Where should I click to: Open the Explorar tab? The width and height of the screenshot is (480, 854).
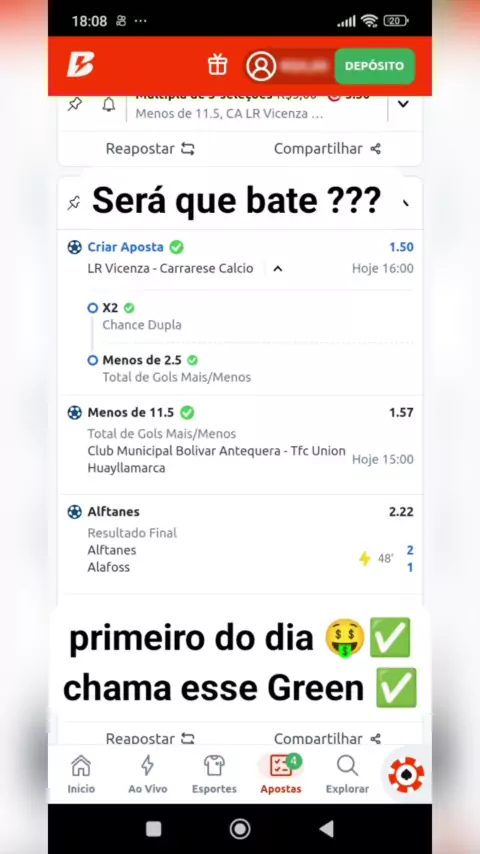coord(347,774)
